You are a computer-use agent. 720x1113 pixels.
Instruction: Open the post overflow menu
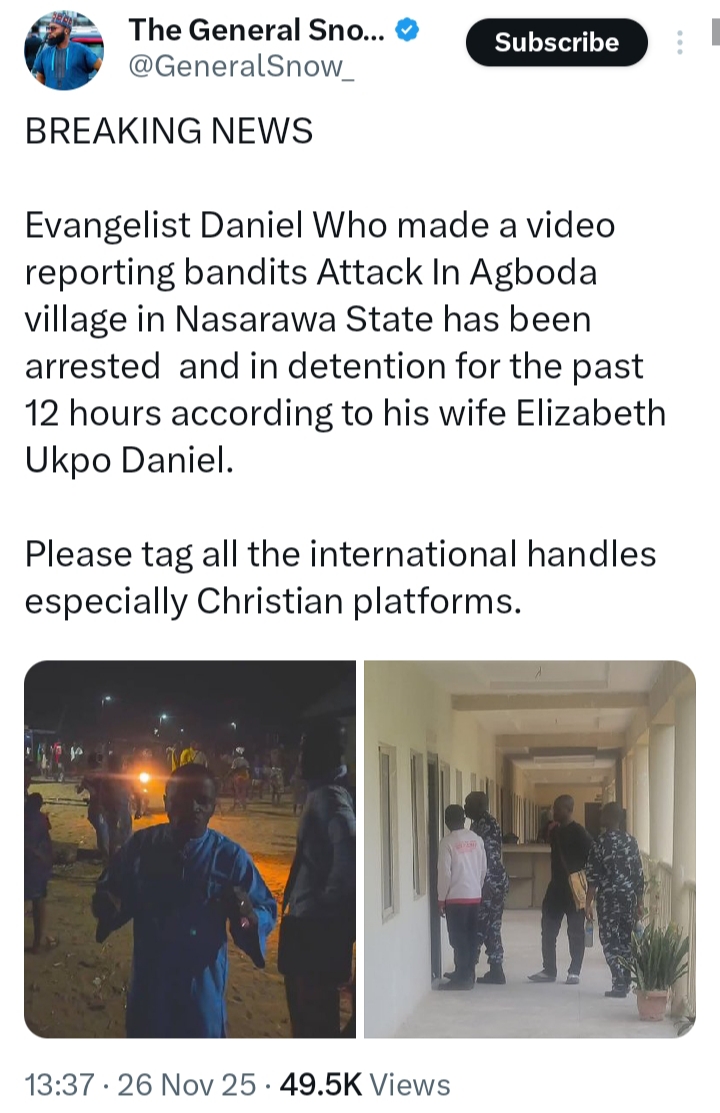[x=680, y=42]
